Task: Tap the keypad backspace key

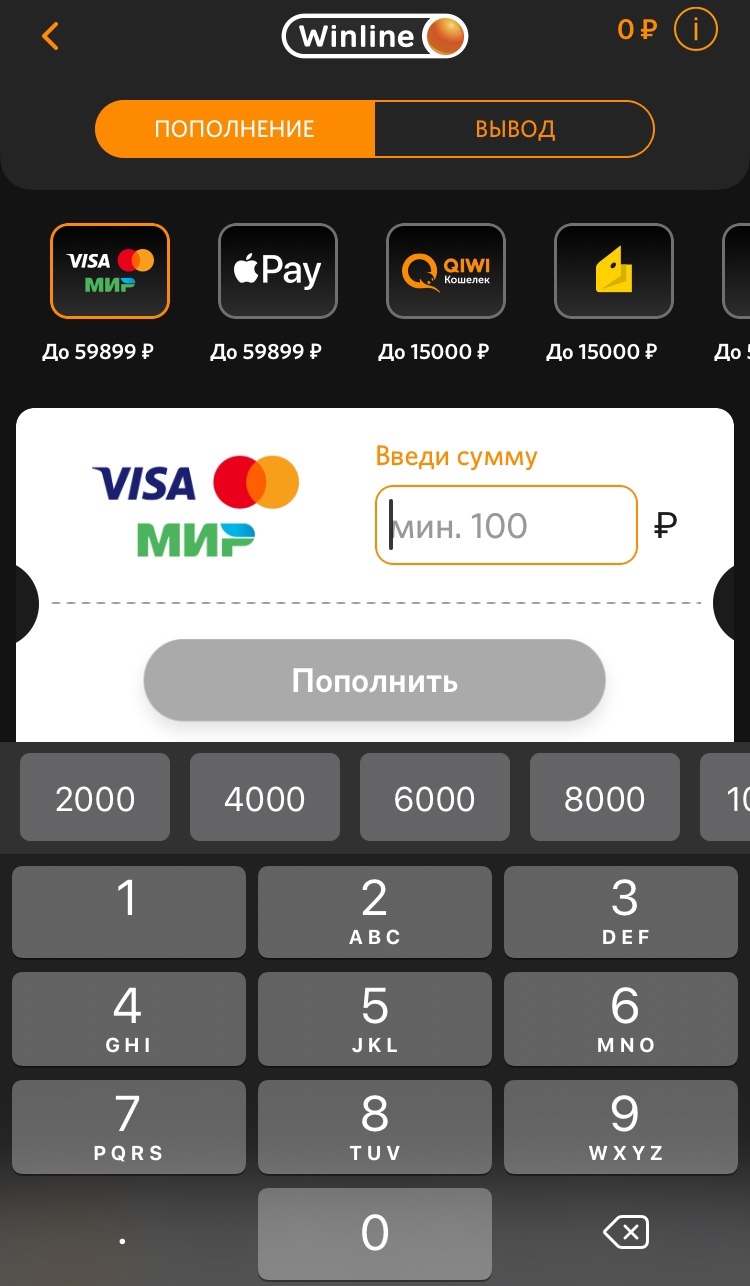Action: pyautogui.click(x=626, y=1233)
